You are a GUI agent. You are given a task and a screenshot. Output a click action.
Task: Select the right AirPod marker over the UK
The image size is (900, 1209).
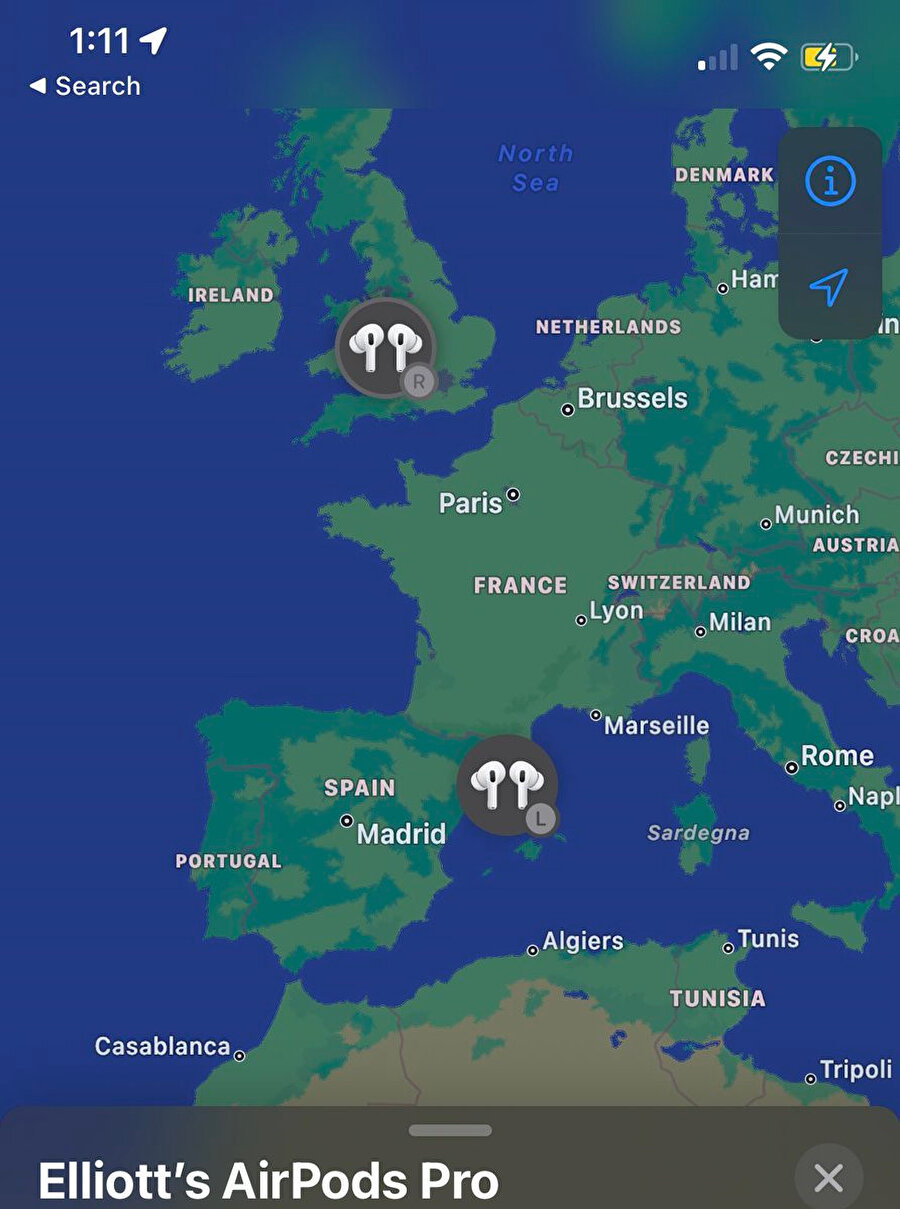coord(385,347)
